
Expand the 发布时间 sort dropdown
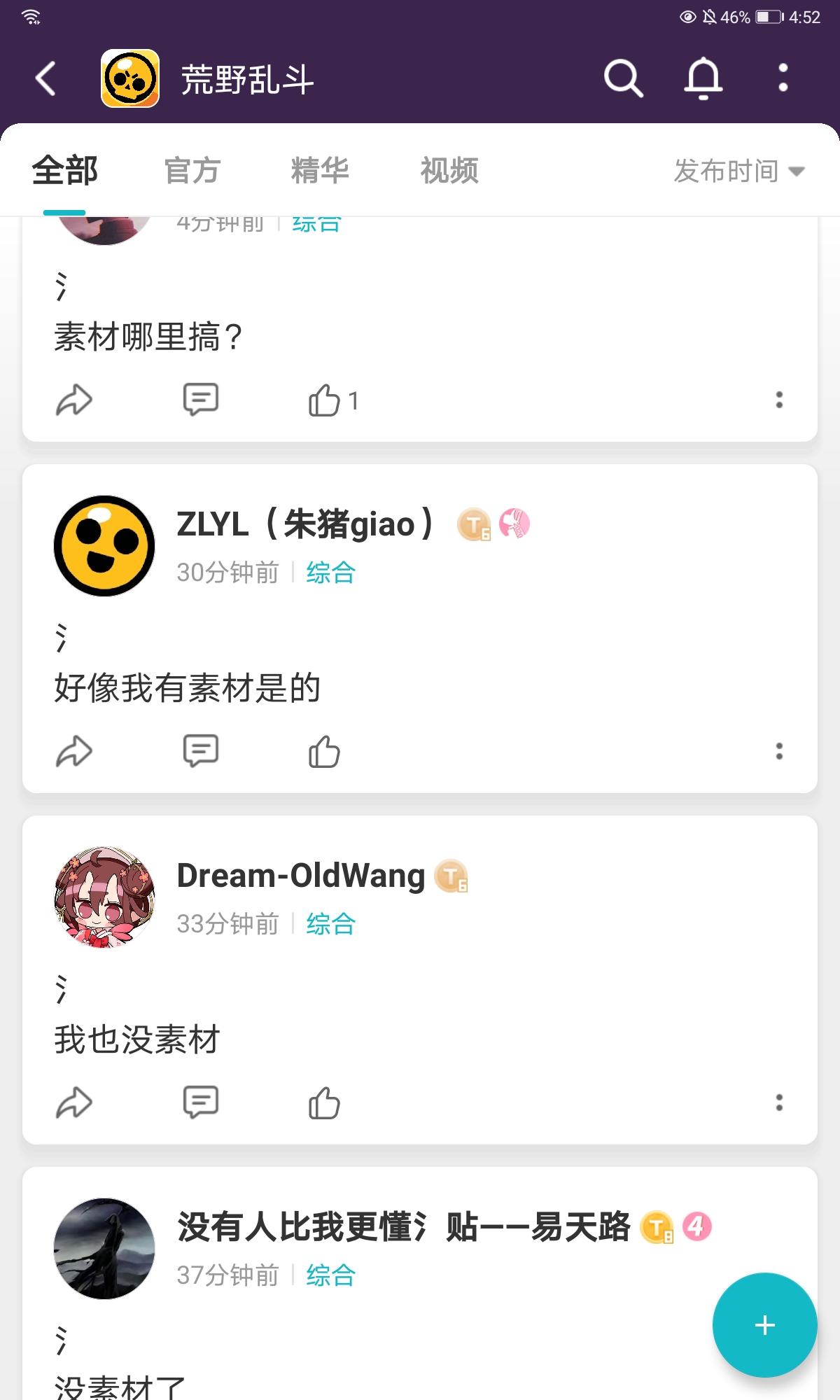click(x=738, y=171)
